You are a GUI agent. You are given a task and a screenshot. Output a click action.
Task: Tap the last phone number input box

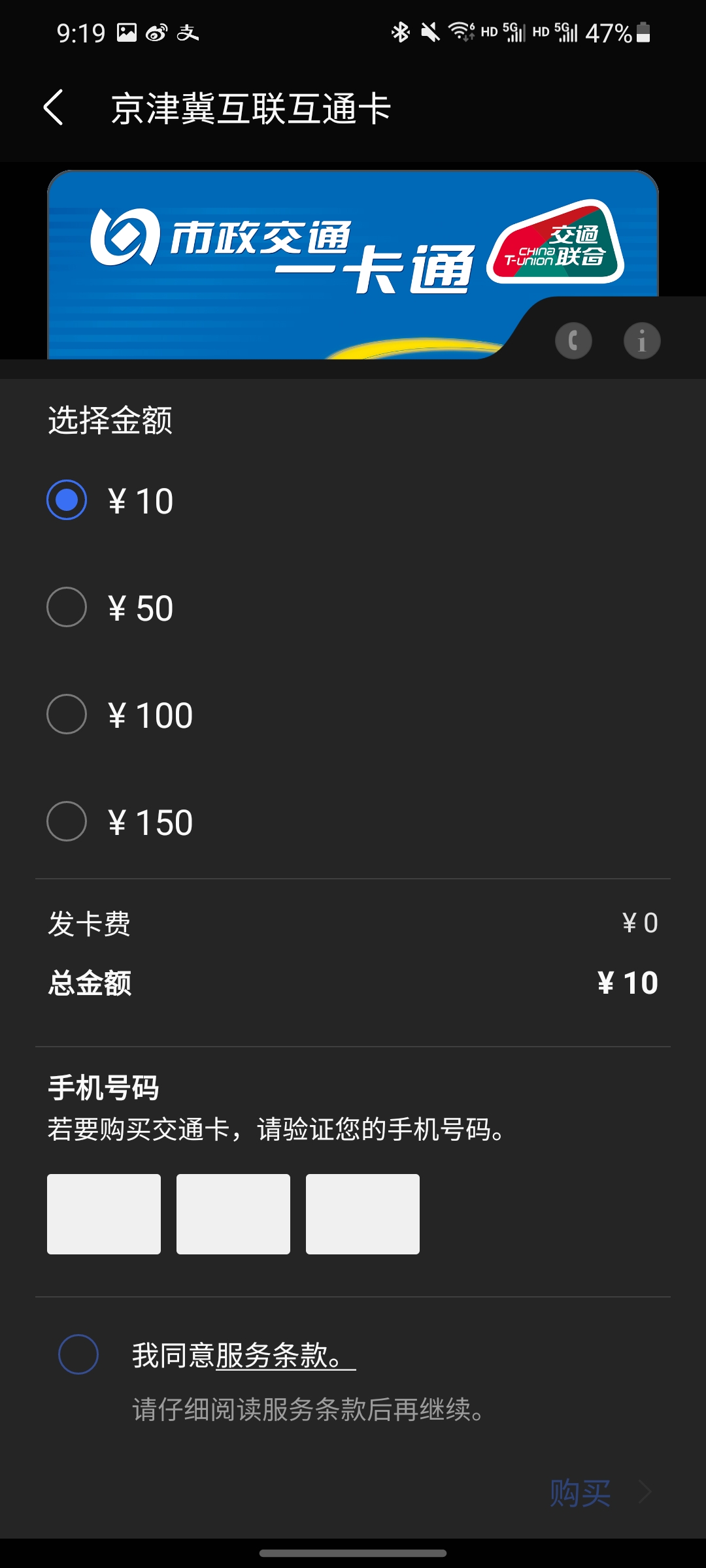coord(362,1214)
